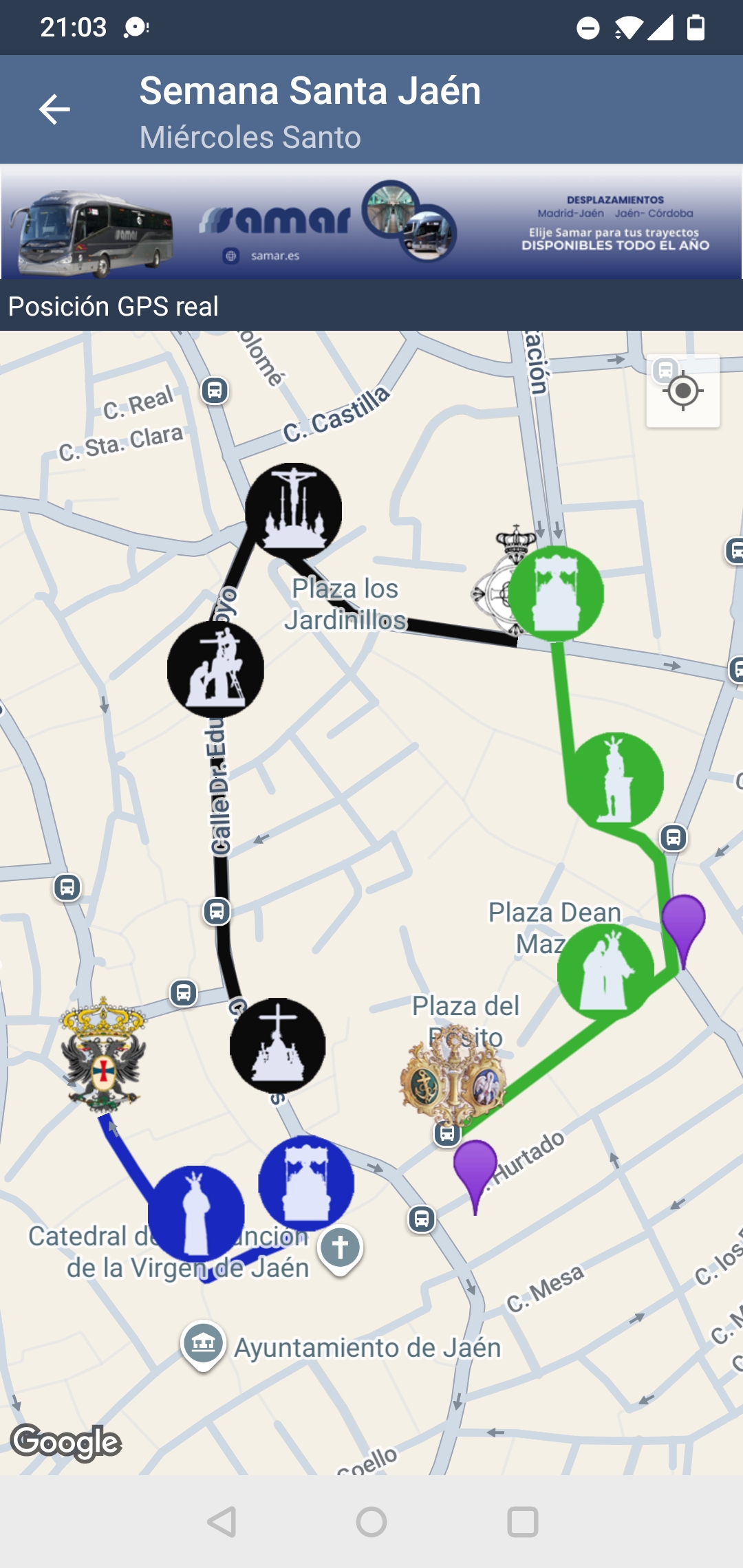This screenshot has height=1568, width=743.
Task: Open the Ayuntamiento de Jaén map pin
Action: (203, 1343)
